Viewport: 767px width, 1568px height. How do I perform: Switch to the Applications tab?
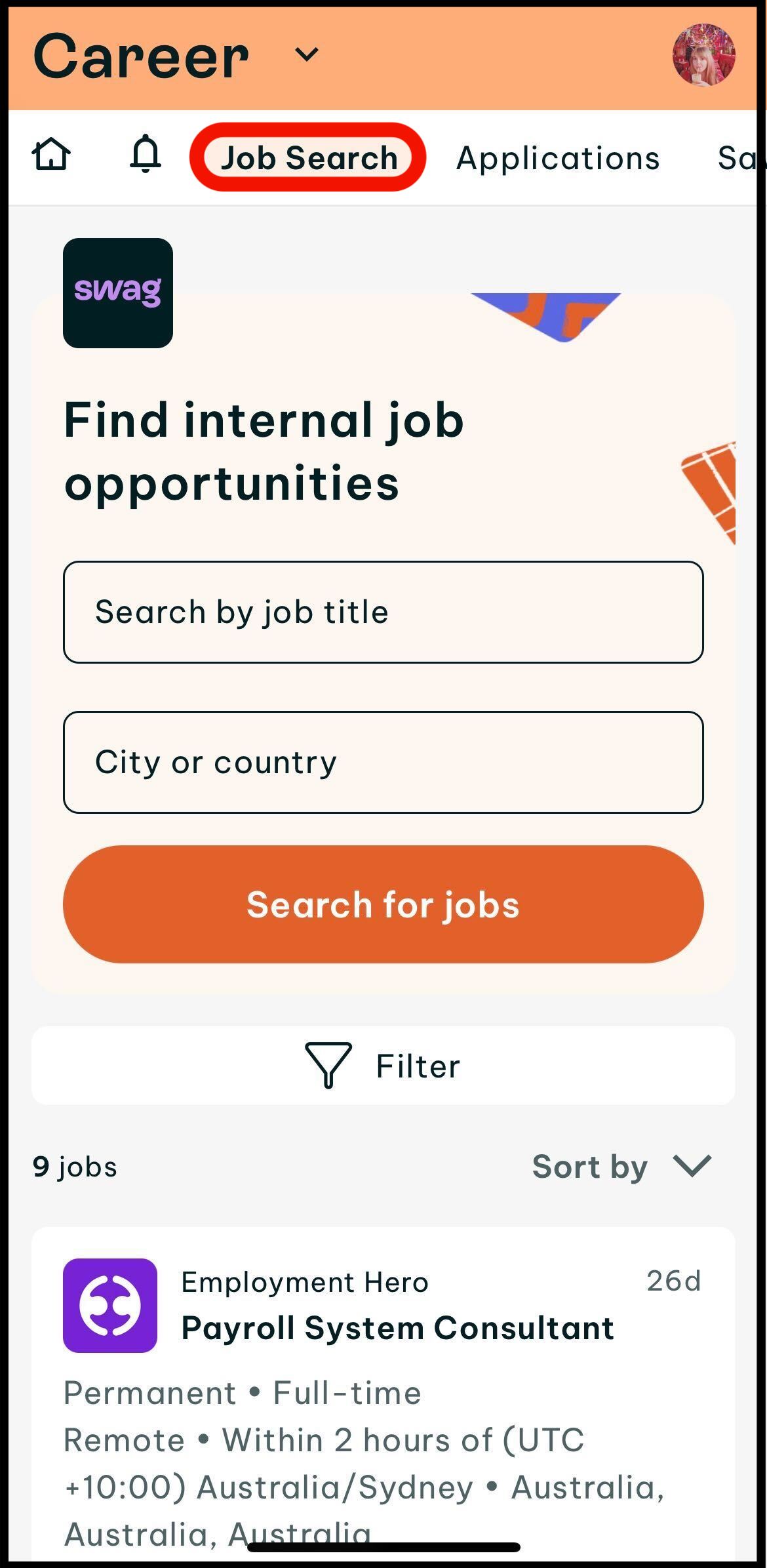tap(558, 158)
